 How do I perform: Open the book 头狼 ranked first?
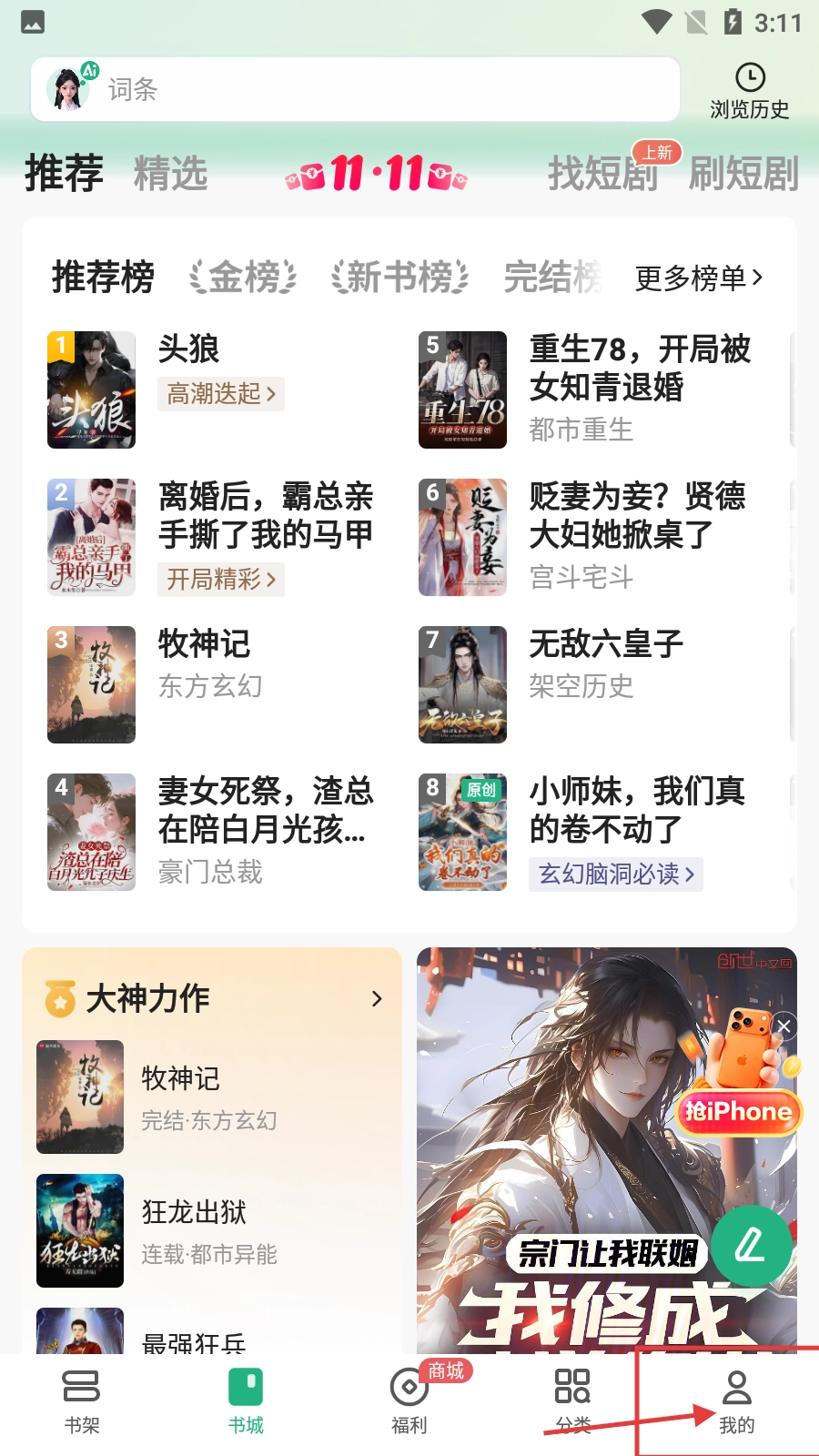(188, 349)
